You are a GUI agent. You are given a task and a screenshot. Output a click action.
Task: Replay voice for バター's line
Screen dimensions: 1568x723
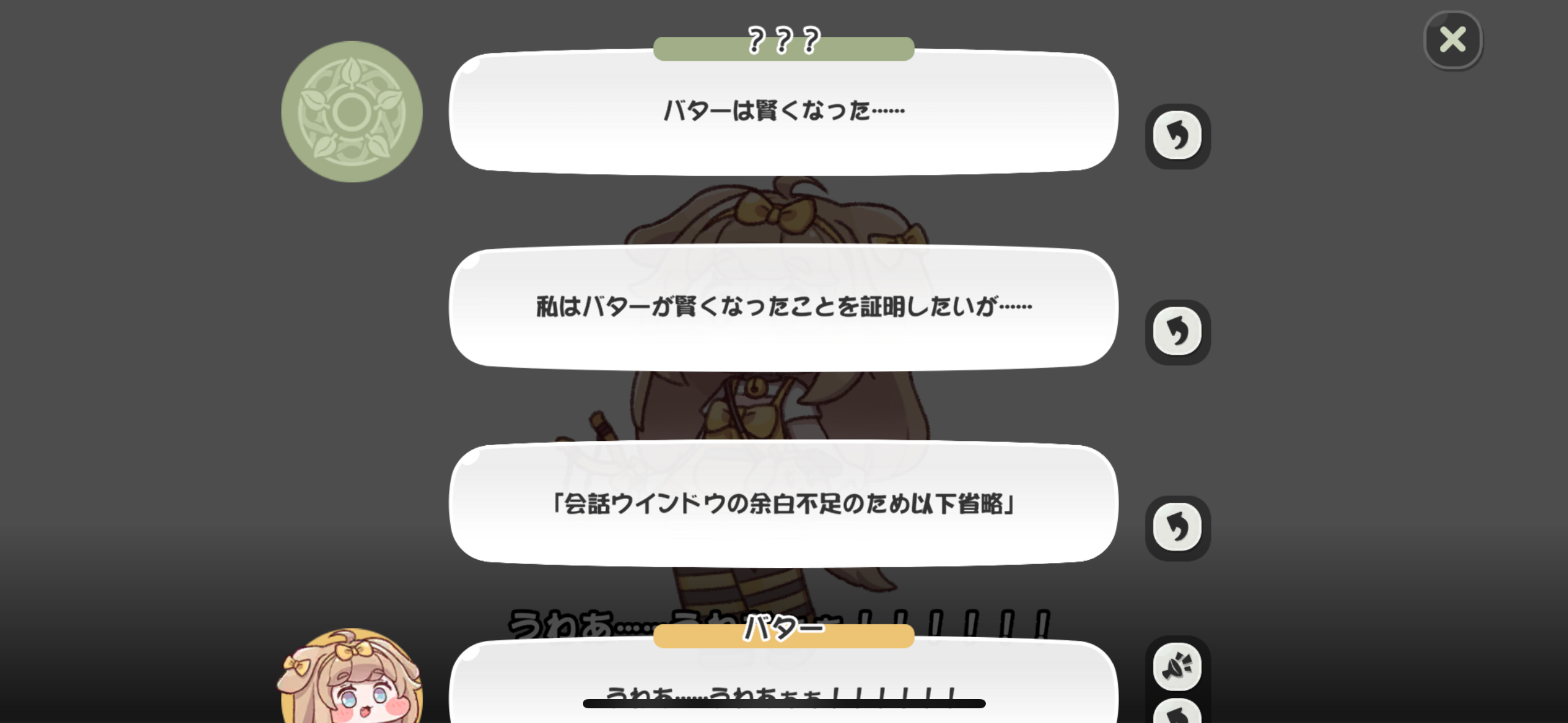1177,667
